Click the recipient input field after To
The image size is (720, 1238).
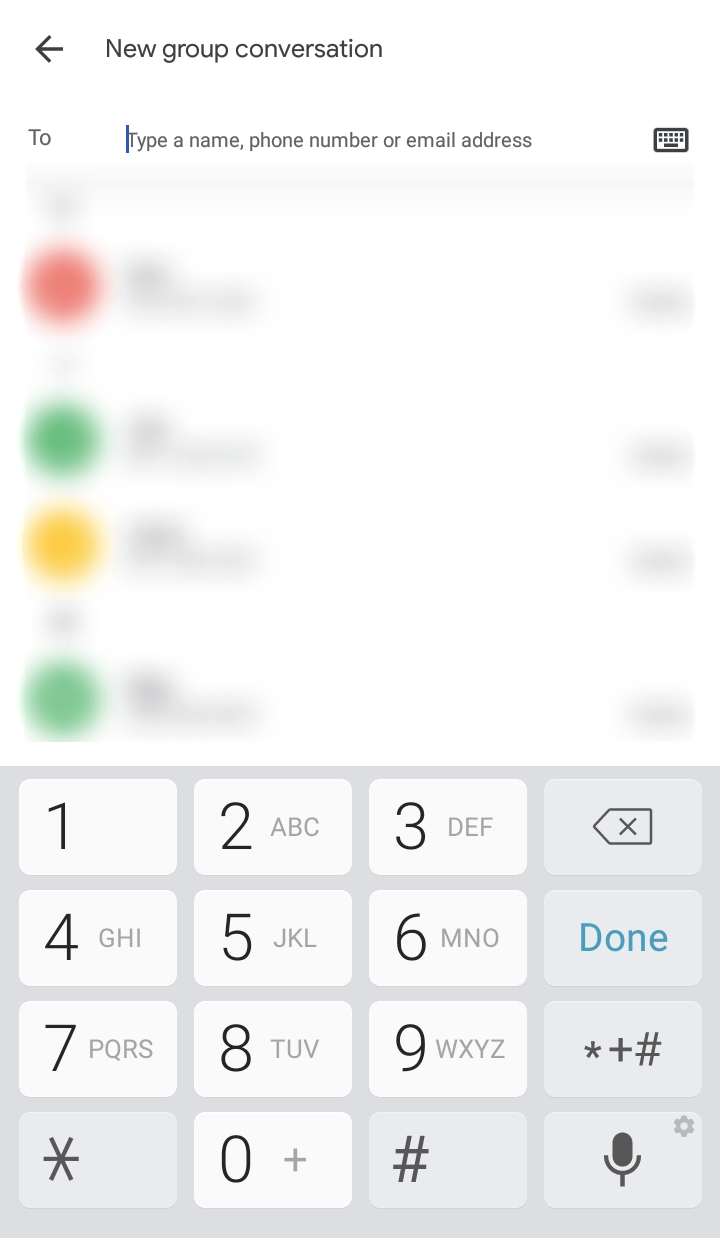330,140
